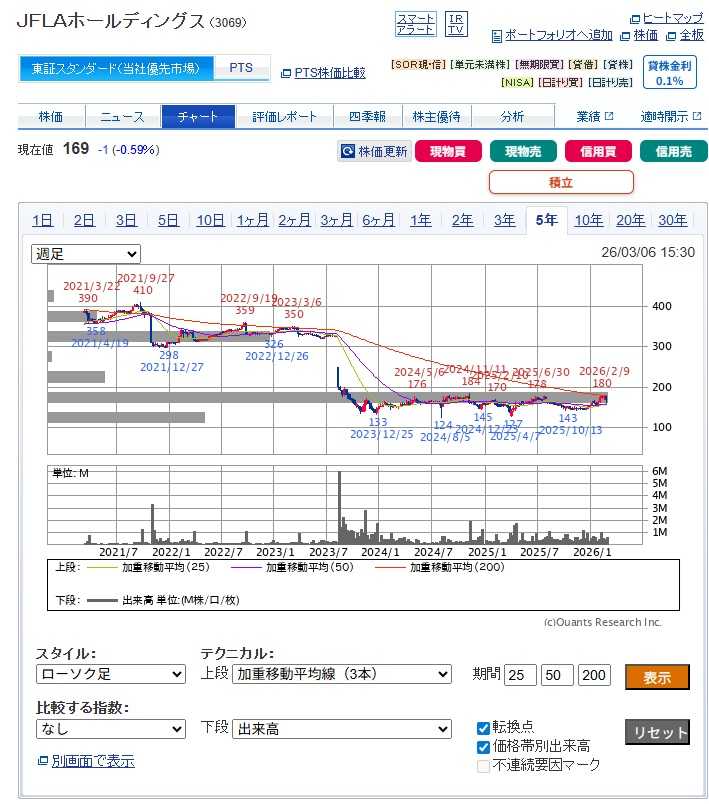Switch chart range to 10年
This screenshot has width=709, height=804.
pyautogui.click(x=588, y=220)
